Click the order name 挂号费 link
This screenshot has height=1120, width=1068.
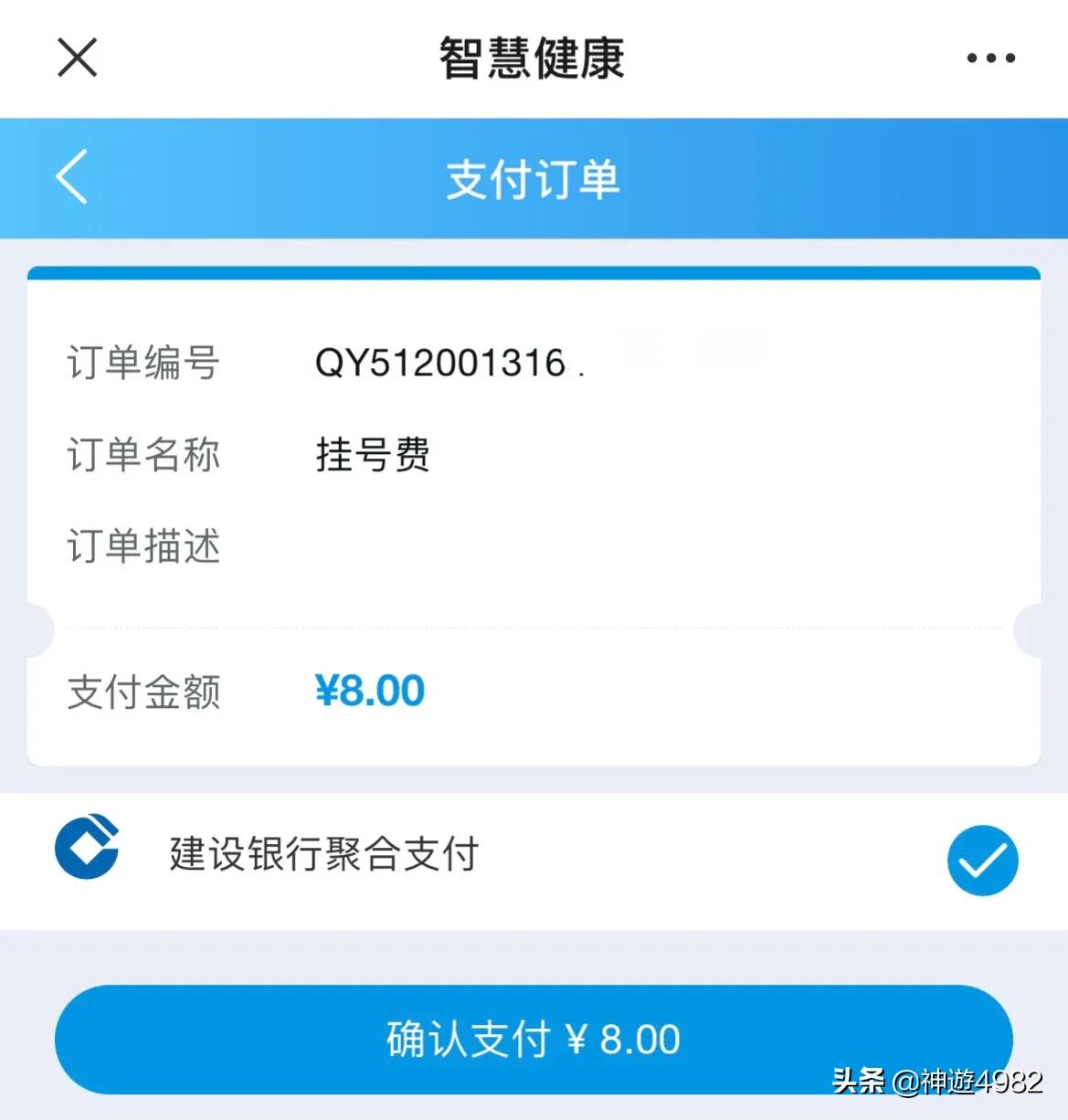(373, 456)
